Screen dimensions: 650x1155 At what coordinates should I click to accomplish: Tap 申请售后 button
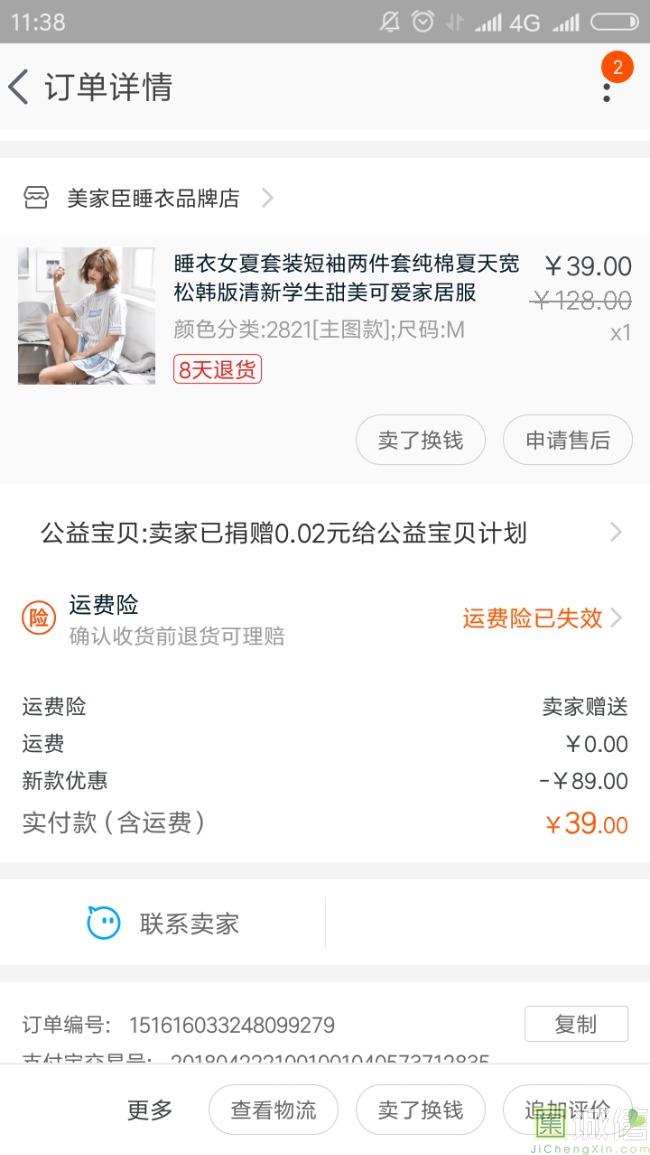pyautogui.click(x=567, y=440)
